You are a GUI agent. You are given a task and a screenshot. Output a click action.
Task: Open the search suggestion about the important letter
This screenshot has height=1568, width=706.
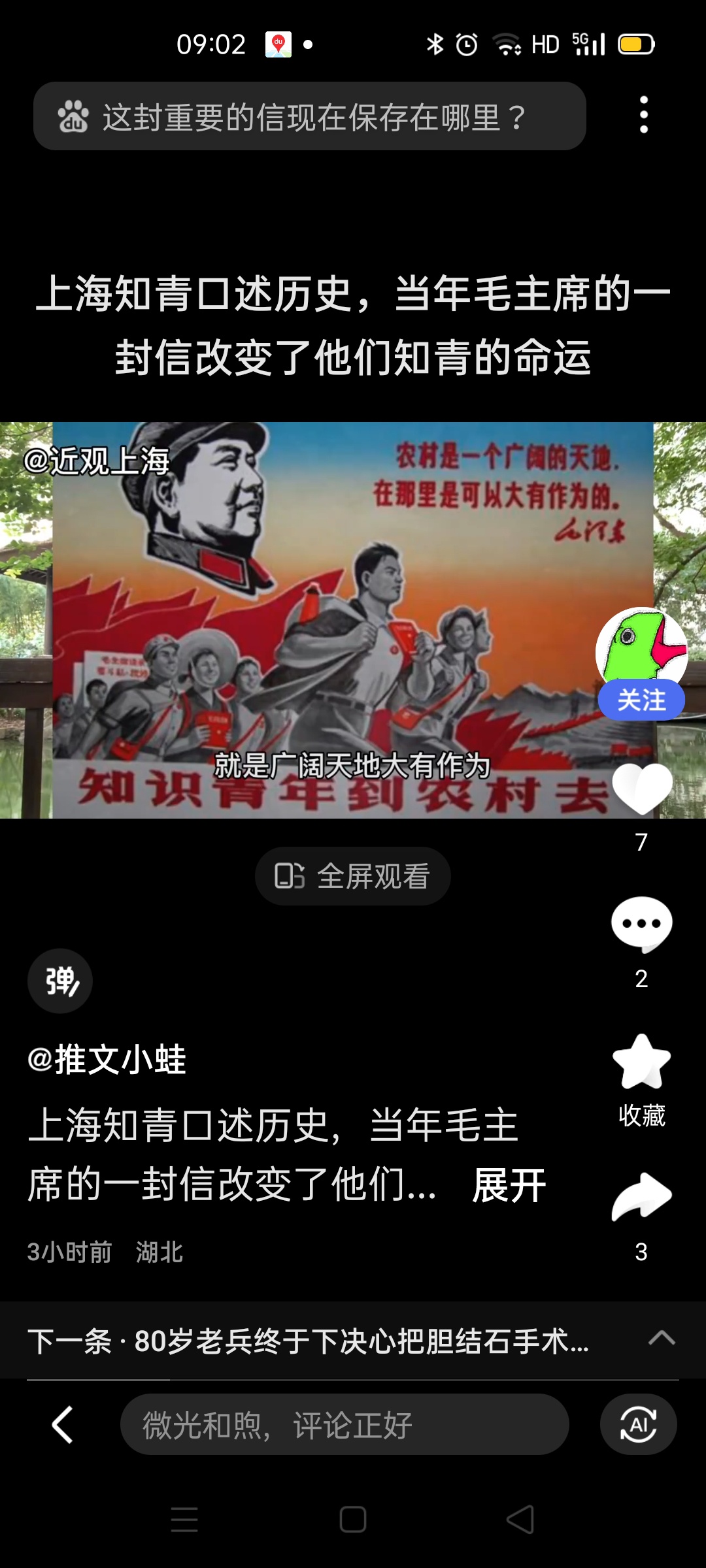pos(309,117)
